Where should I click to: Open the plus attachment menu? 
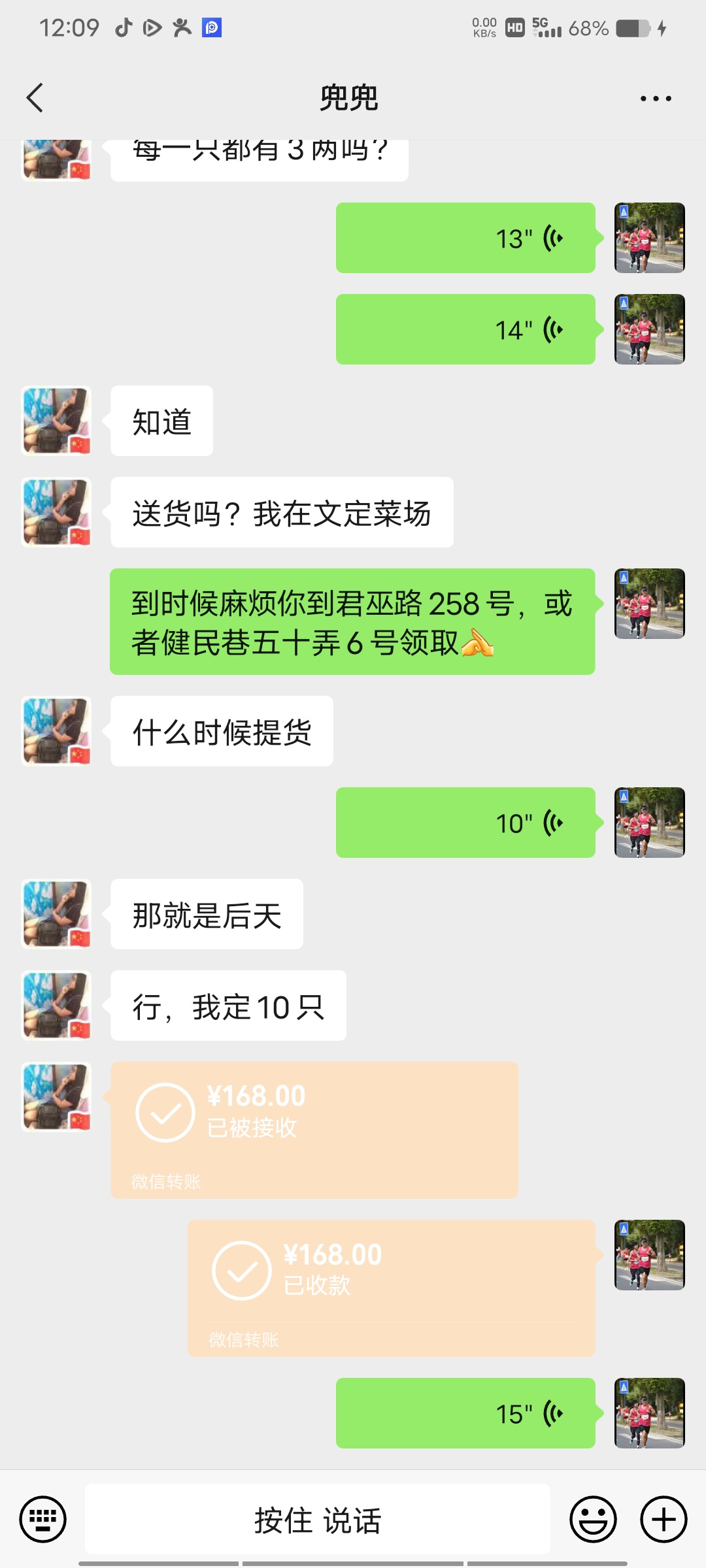point(664,1519)
